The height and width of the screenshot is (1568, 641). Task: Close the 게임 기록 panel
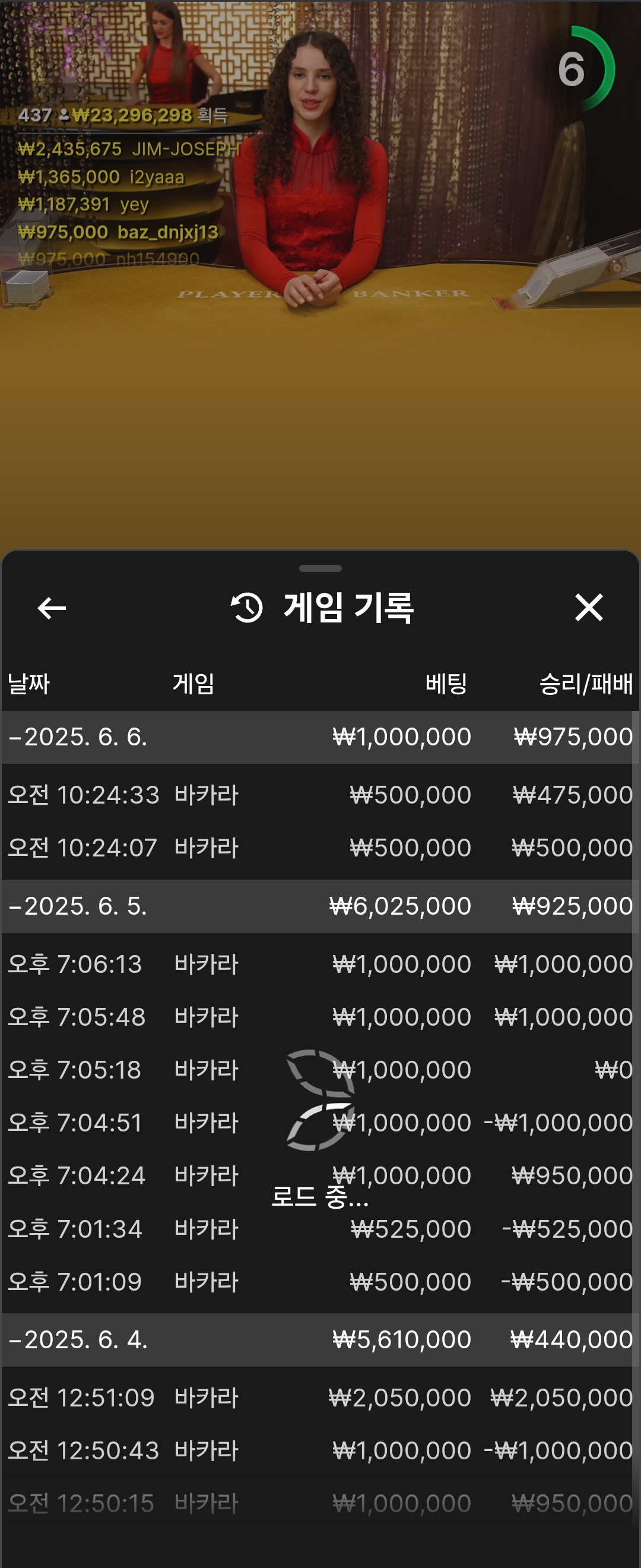(x=589, y=608)
